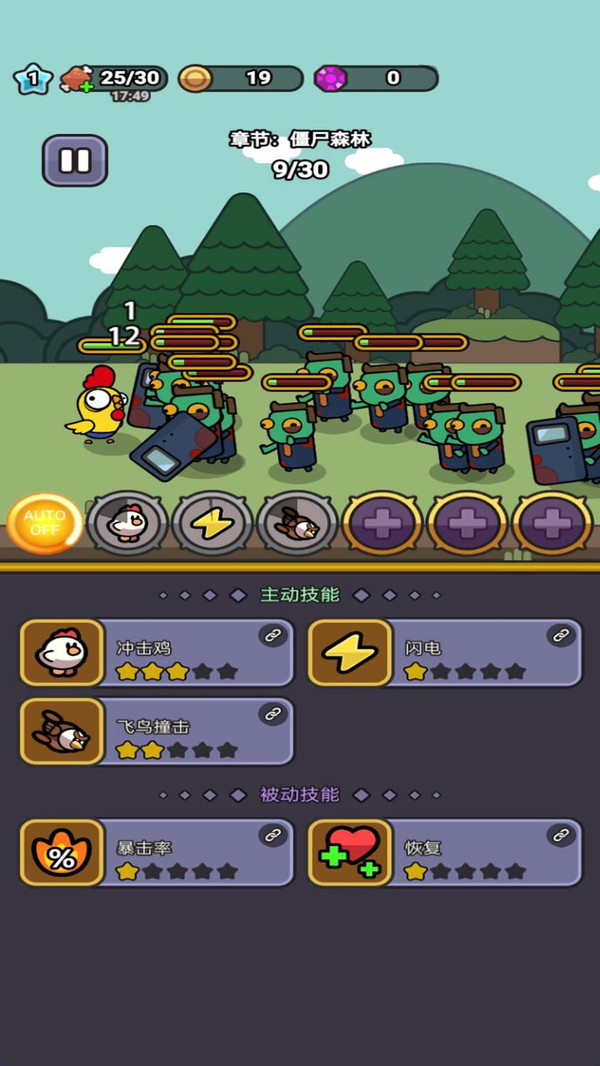600x1066 pixels.
Task: Activate the chicken skill in the skill bar
Action: (x=128, y=523)
